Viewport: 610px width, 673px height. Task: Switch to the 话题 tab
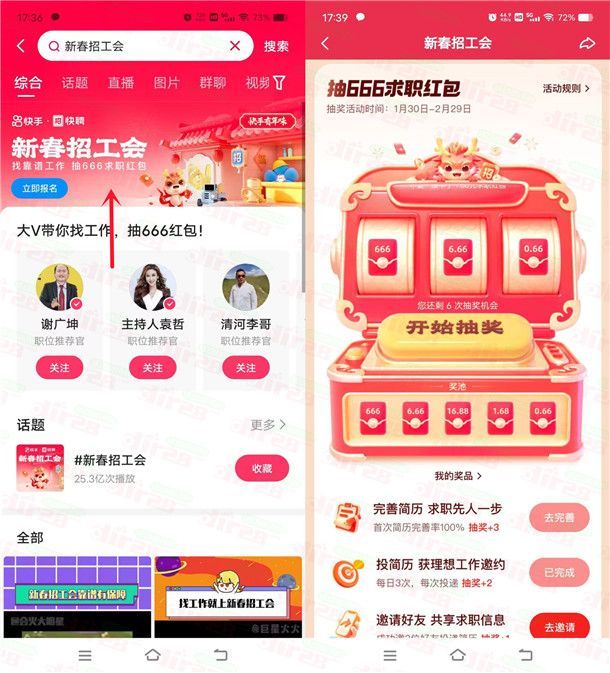(75, 83)
